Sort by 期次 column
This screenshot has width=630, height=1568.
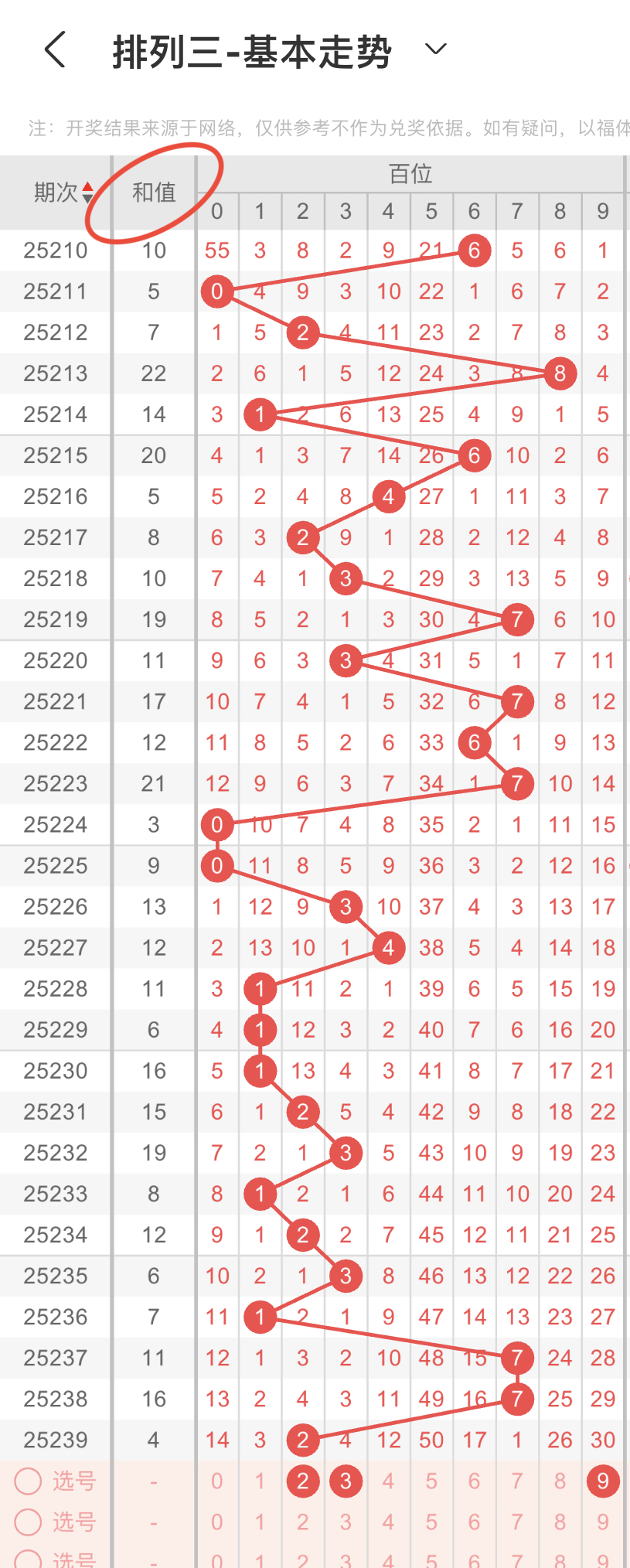point(63,193)
